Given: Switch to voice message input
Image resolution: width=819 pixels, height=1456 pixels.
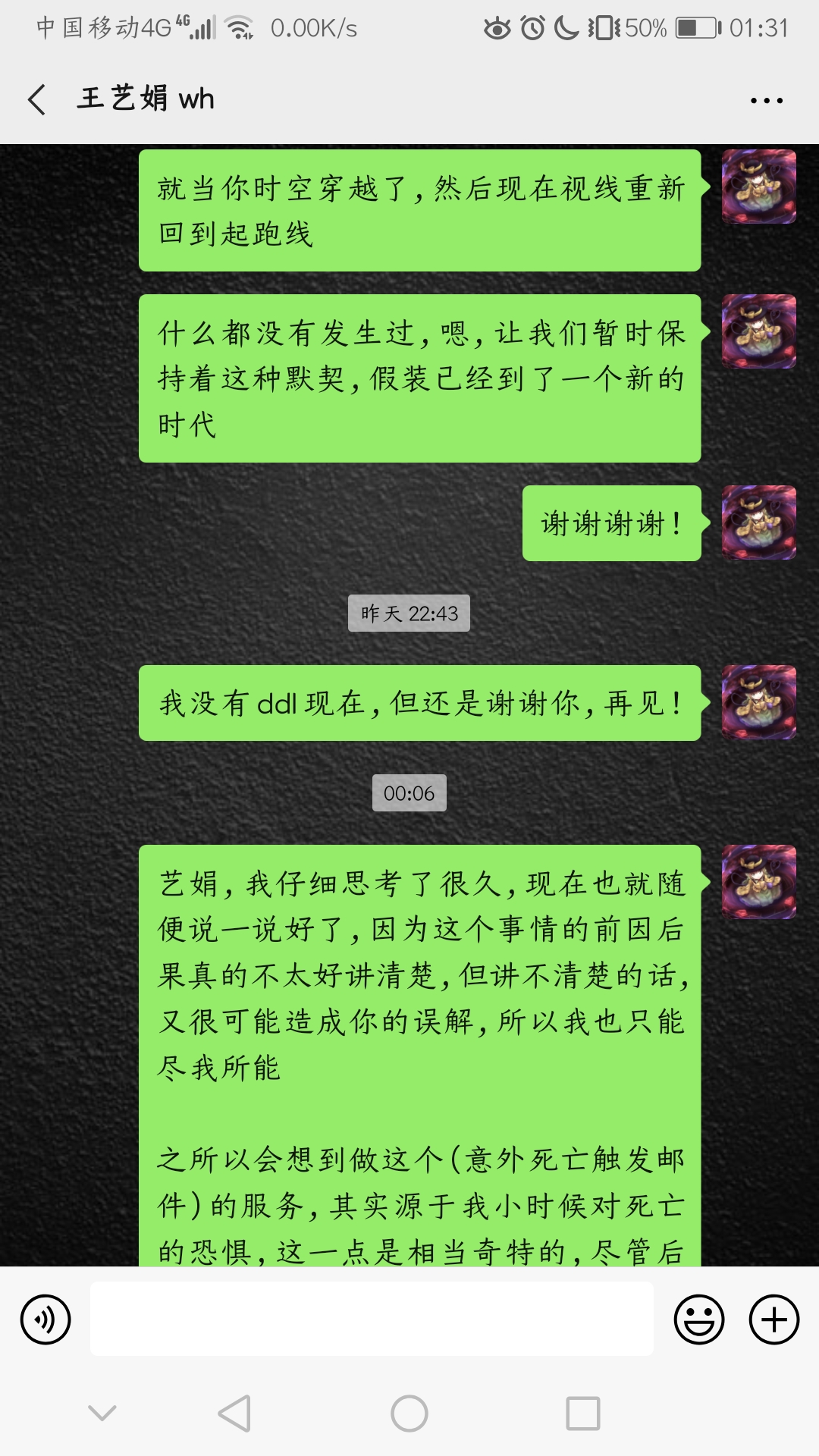Looking at the screenshot, I should [x=45, y=1319].
